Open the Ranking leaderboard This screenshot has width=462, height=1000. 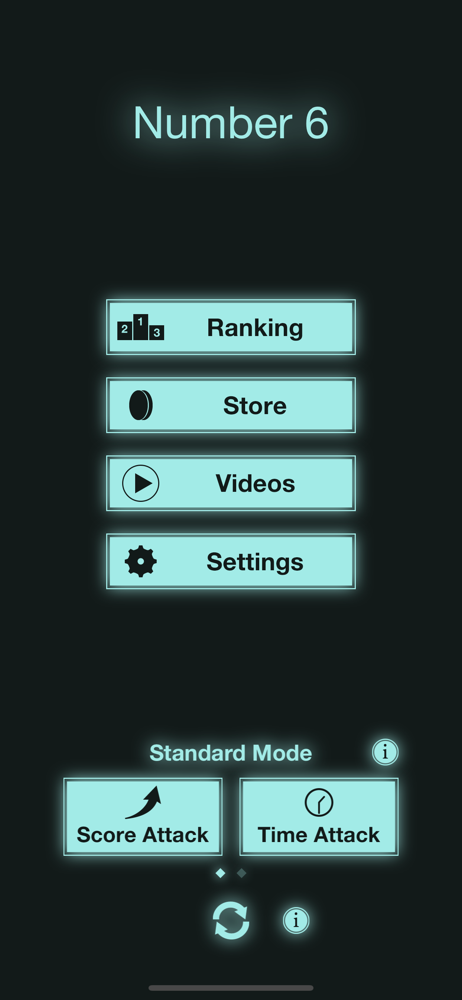(231, 327)
